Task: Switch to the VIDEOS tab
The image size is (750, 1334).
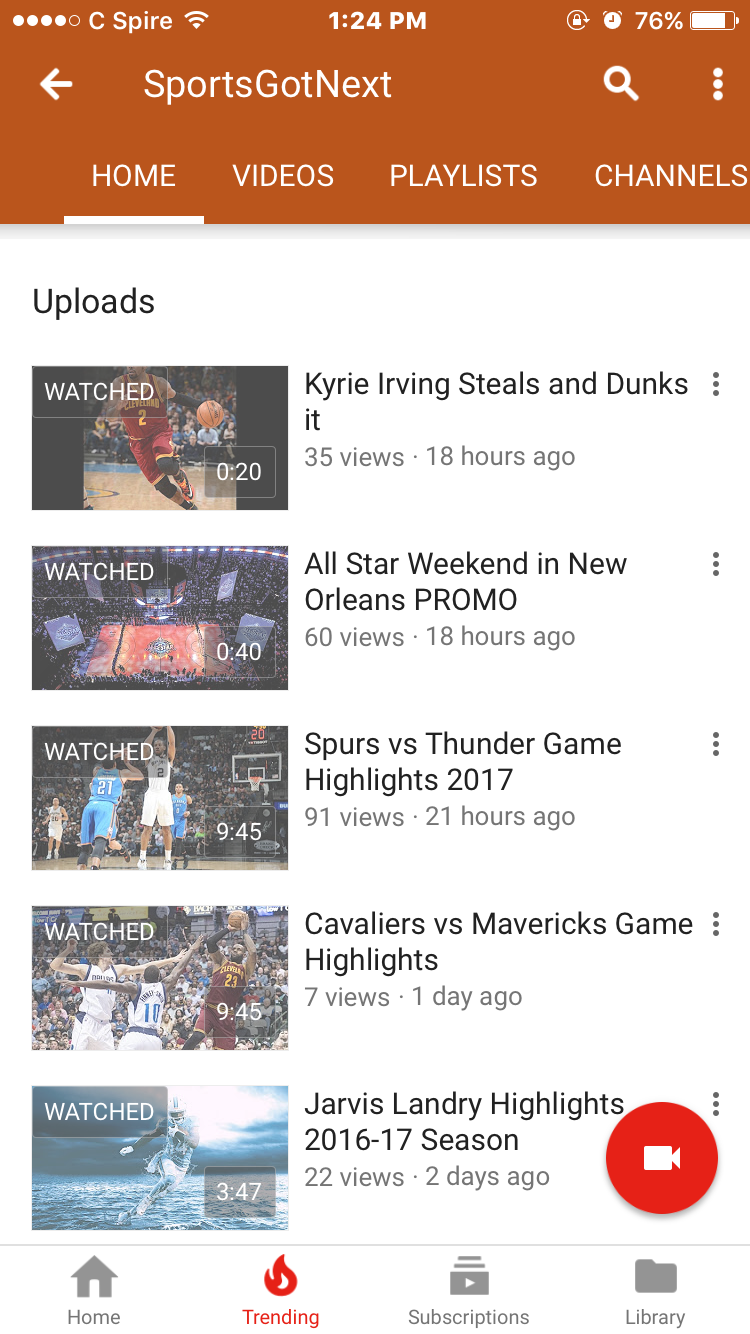Action: click(x=283, y=176)
